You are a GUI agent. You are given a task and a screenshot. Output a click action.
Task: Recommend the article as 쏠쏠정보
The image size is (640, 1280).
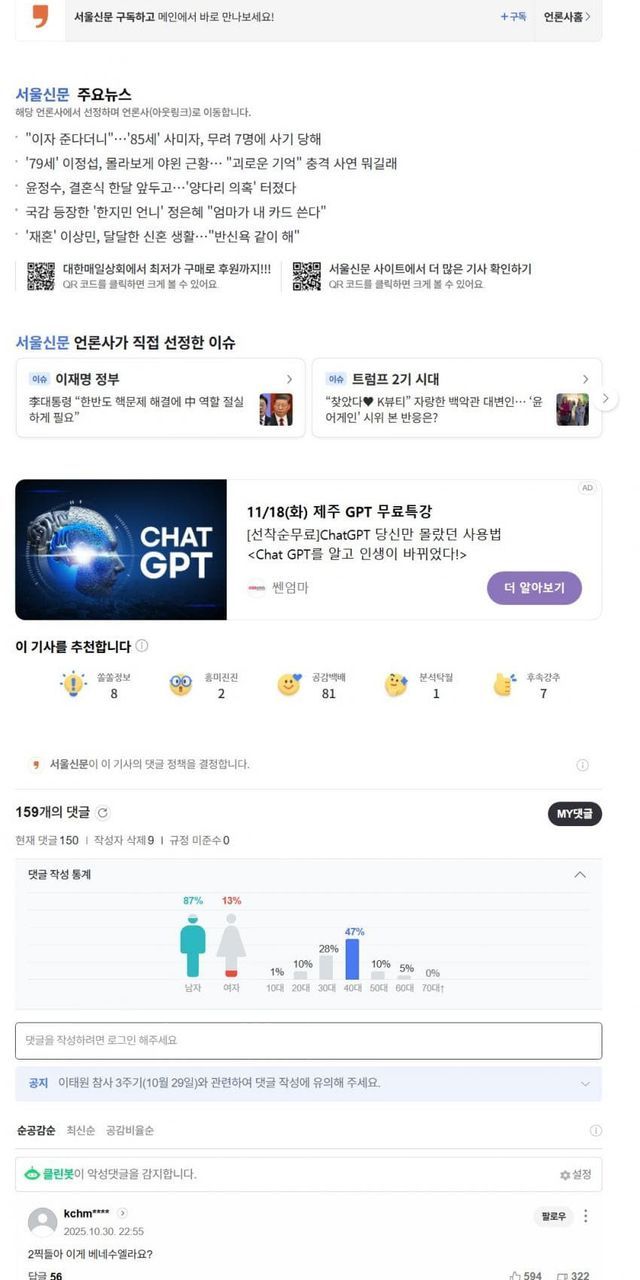pos(74,684)
